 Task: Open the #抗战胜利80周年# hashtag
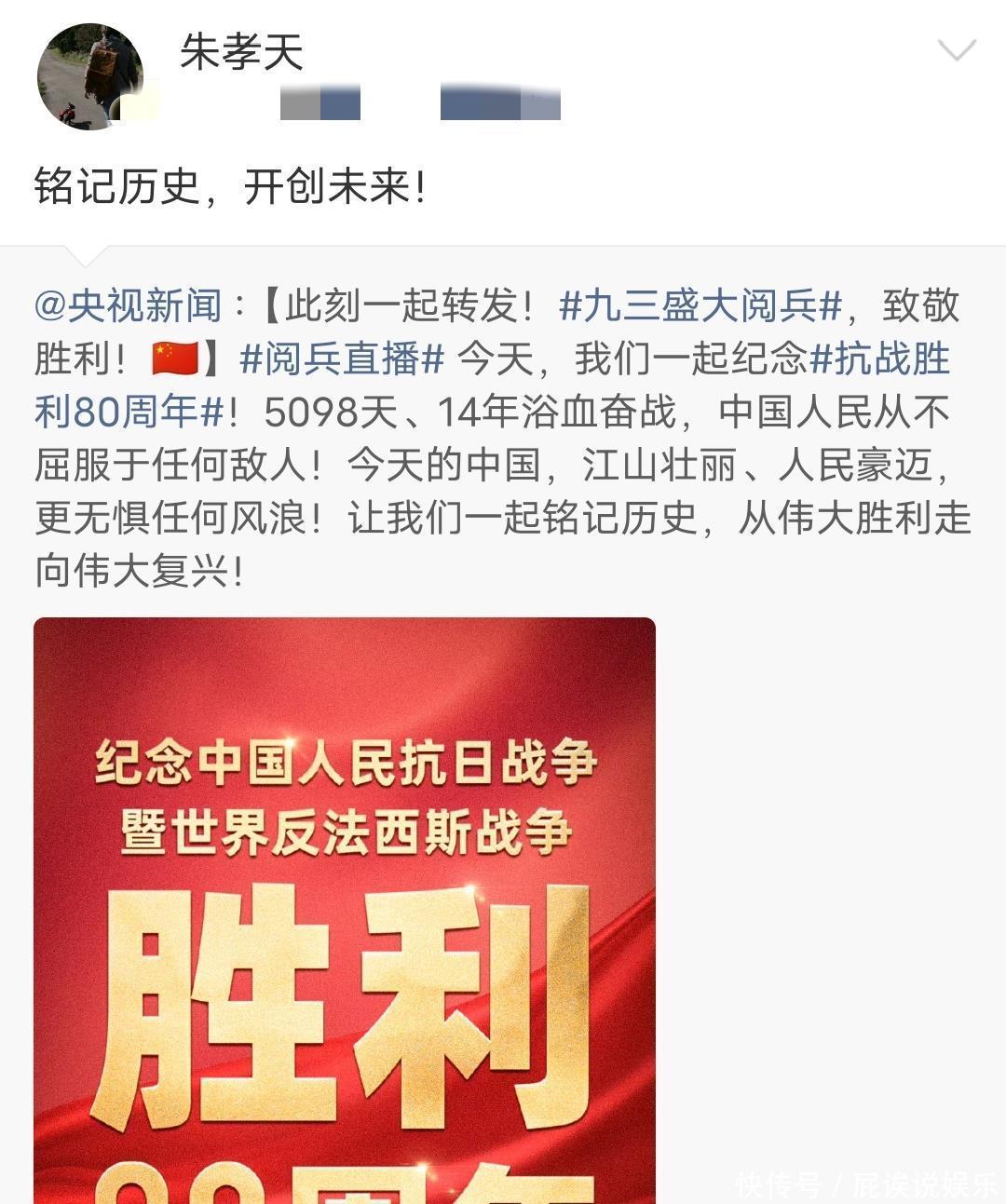point(879,359)
